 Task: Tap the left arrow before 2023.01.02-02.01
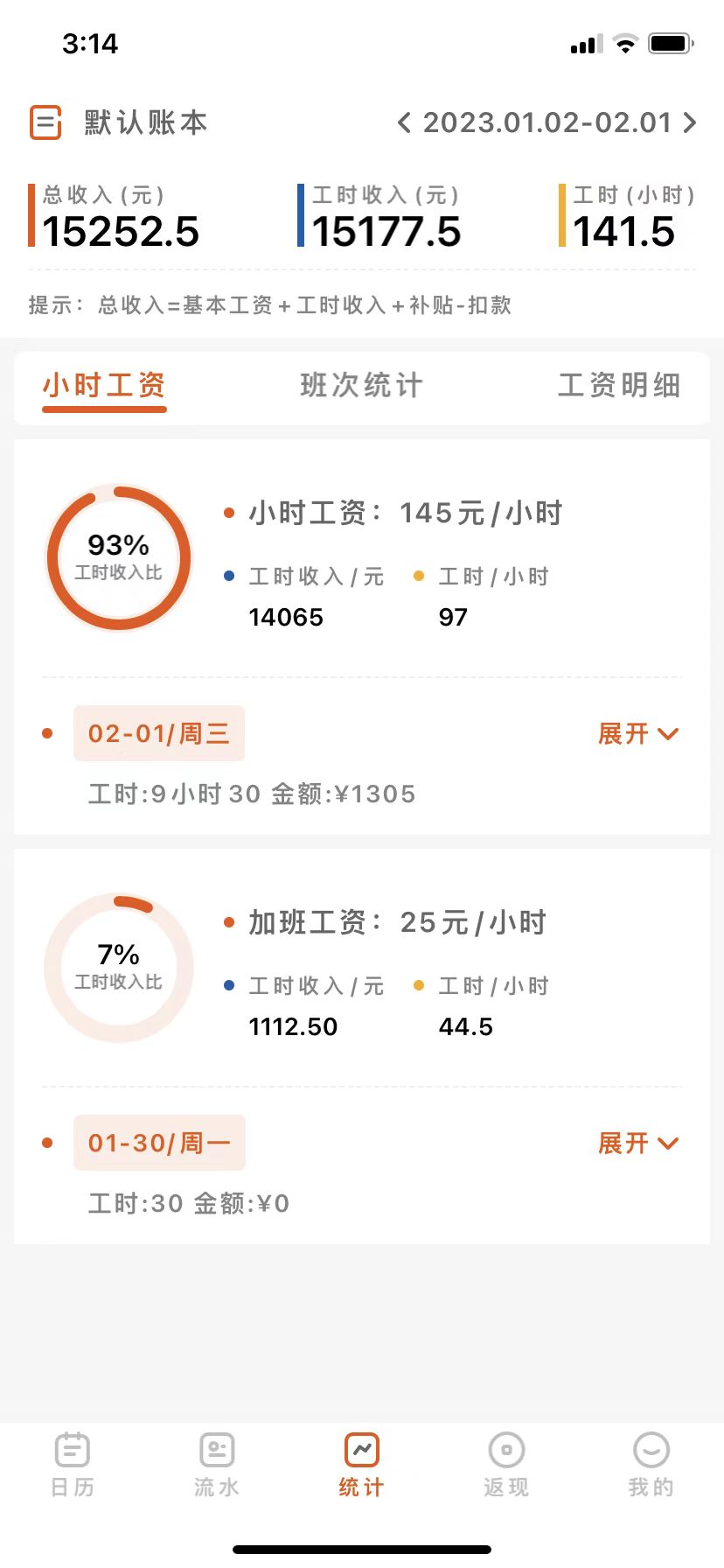406,122
